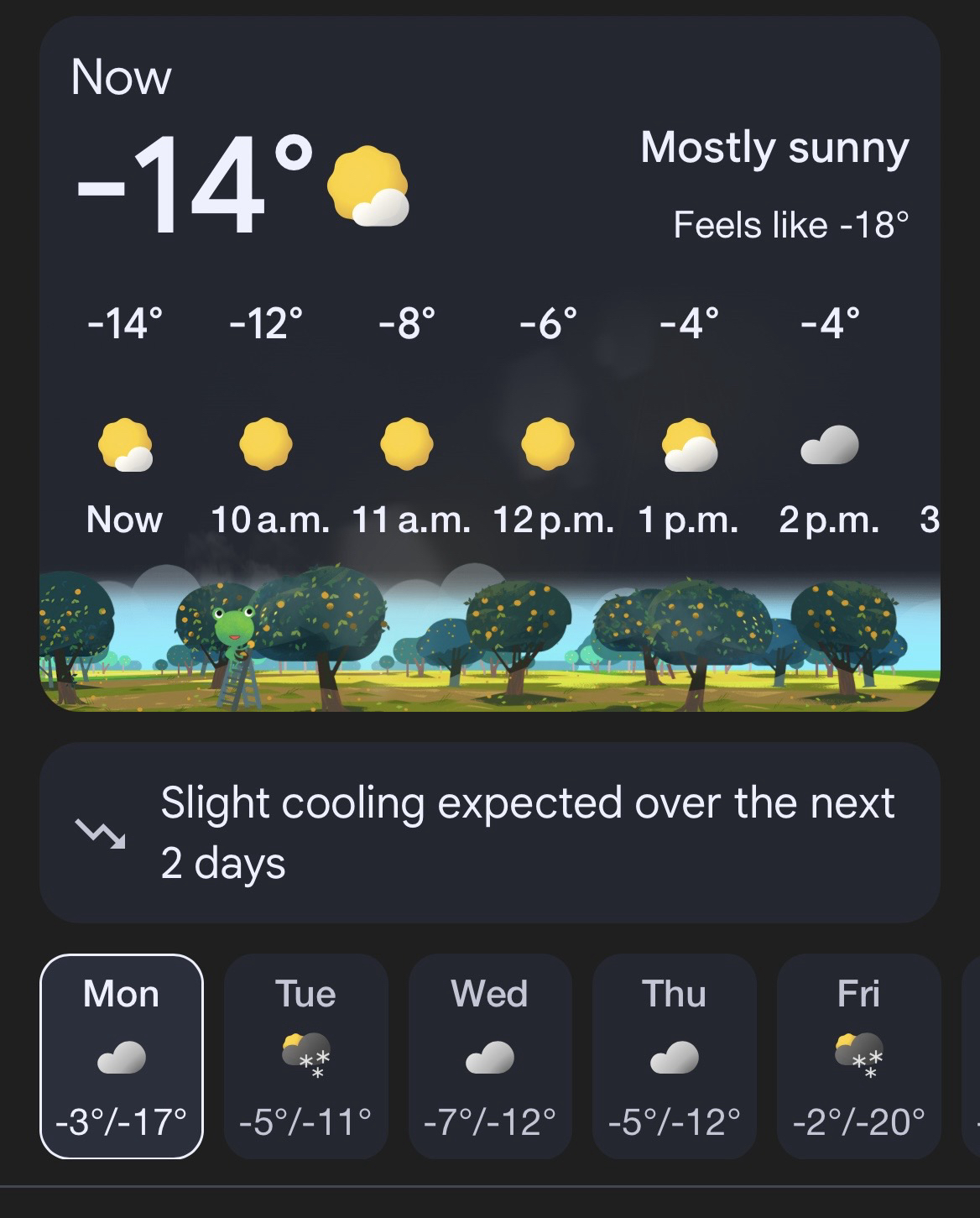Select the Mon forecast card

tap(122, 1056)
